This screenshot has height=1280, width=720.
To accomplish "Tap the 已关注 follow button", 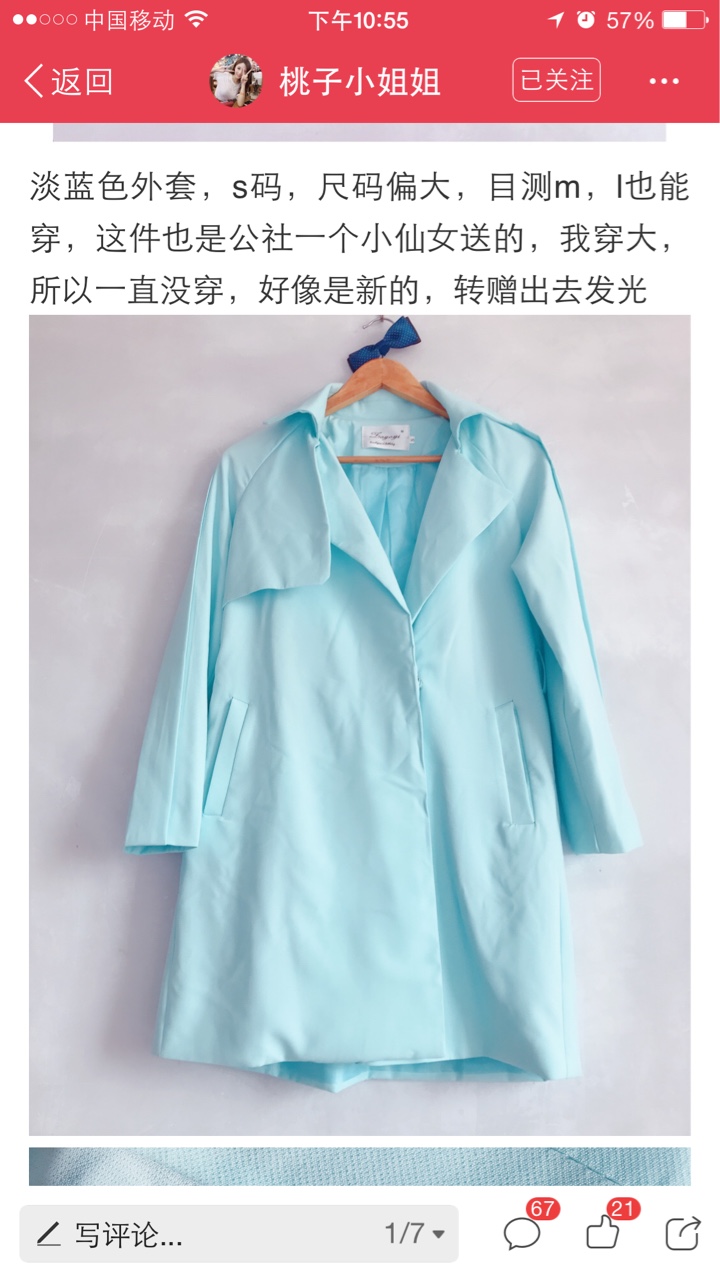I will tap(556, 80).
